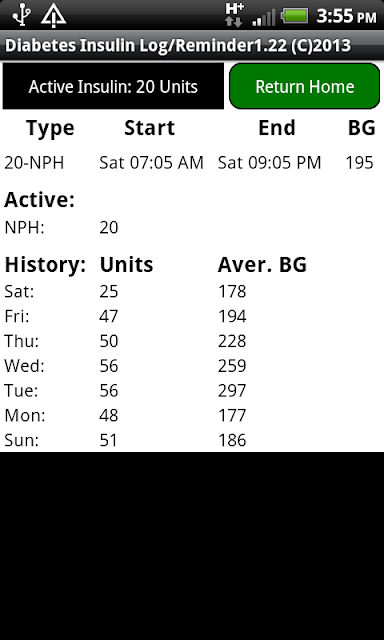Tap the Return Home button
This screenshot has height=640, width=384.
(x=304, y=86)
